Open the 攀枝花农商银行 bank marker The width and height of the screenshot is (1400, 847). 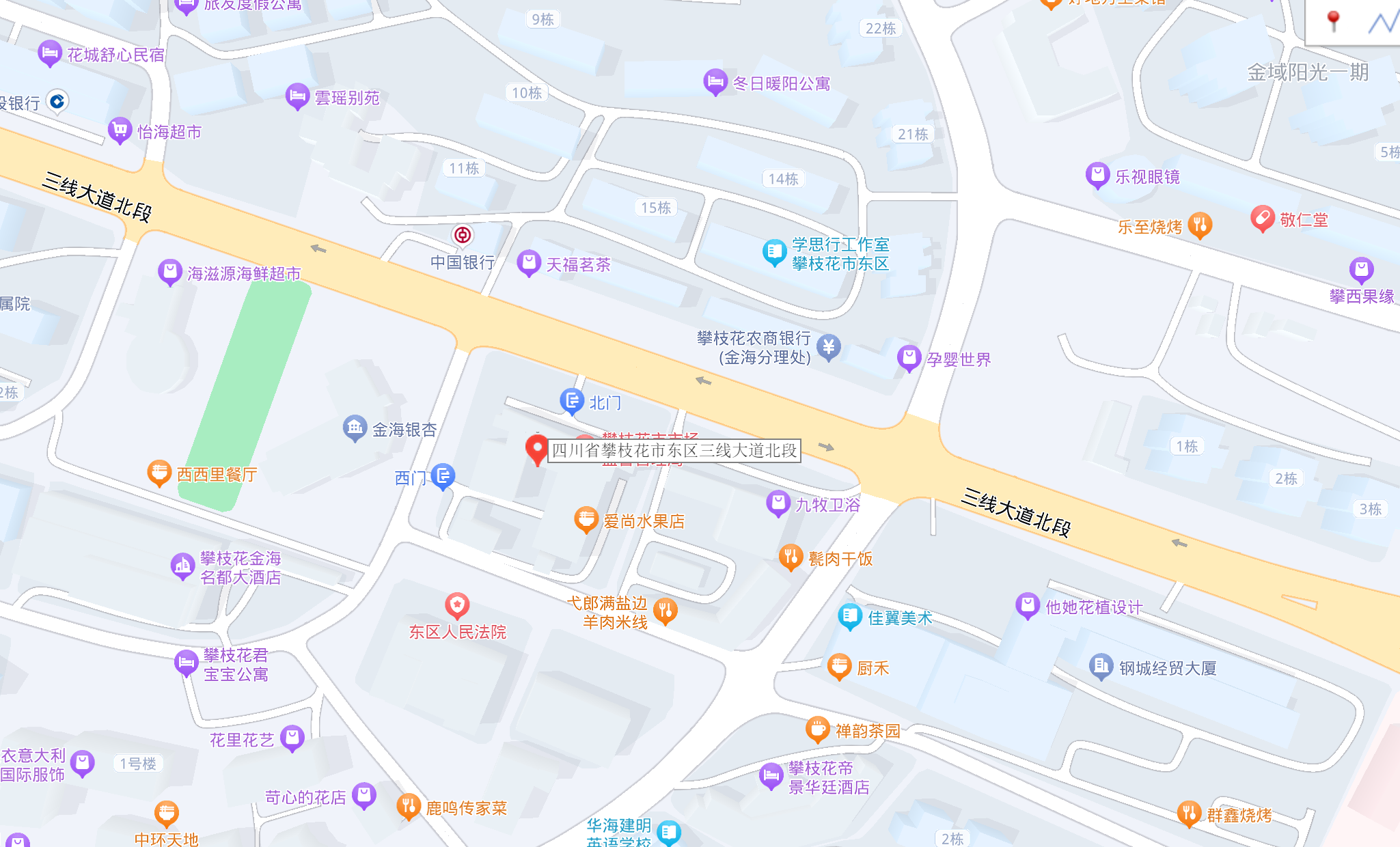point(829,347)
